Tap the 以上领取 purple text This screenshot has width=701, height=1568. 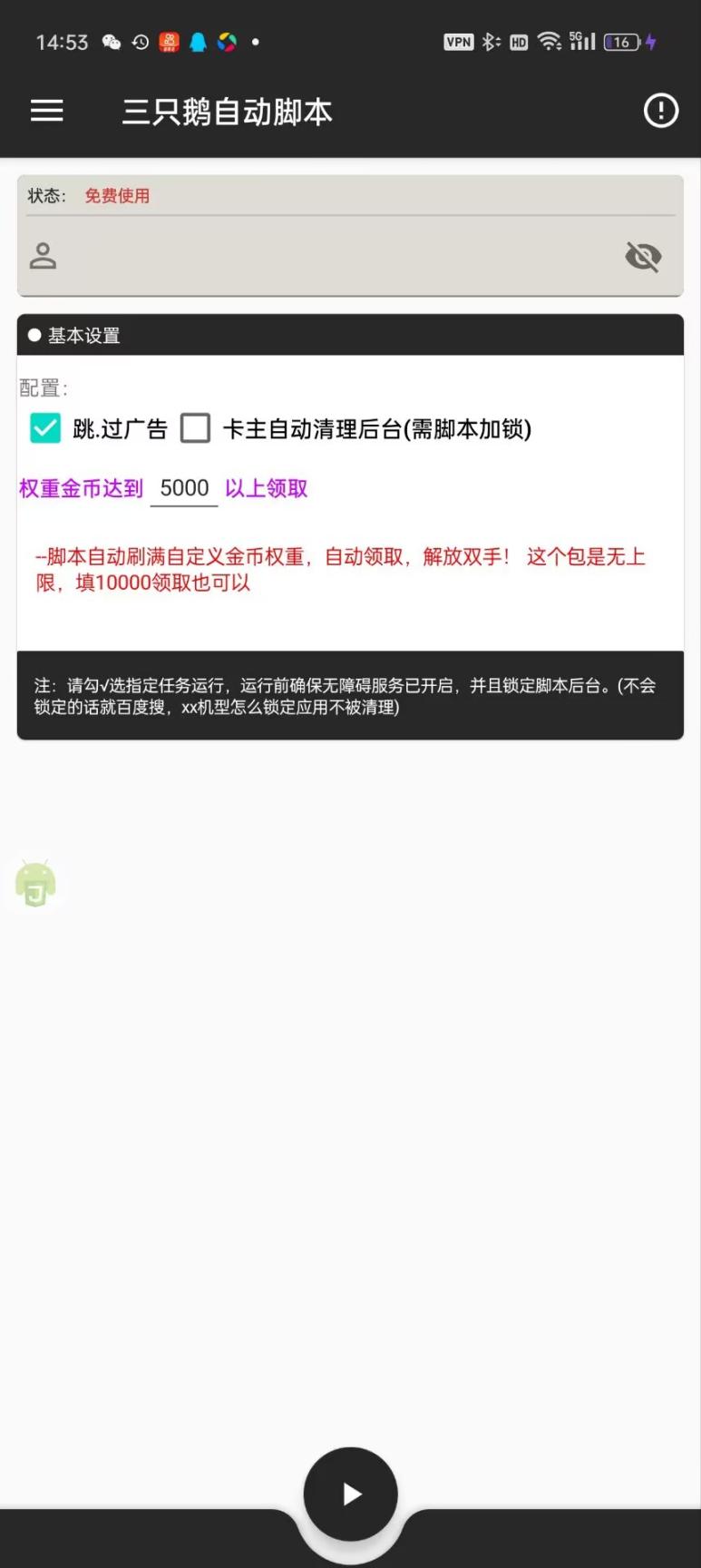click(x=265, y=488)
